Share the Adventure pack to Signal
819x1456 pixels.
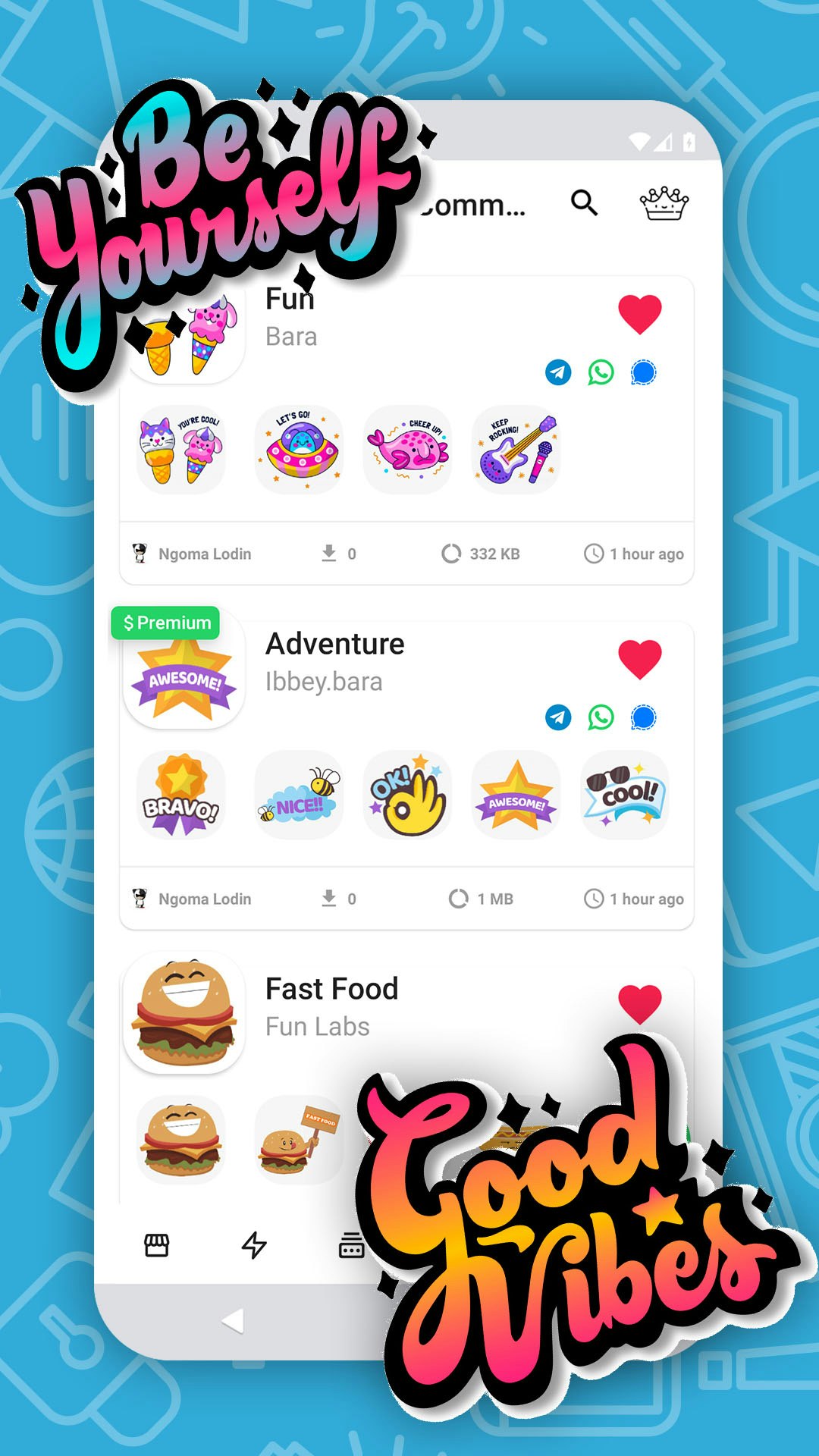pyautogui.click(x=642, y=716)
